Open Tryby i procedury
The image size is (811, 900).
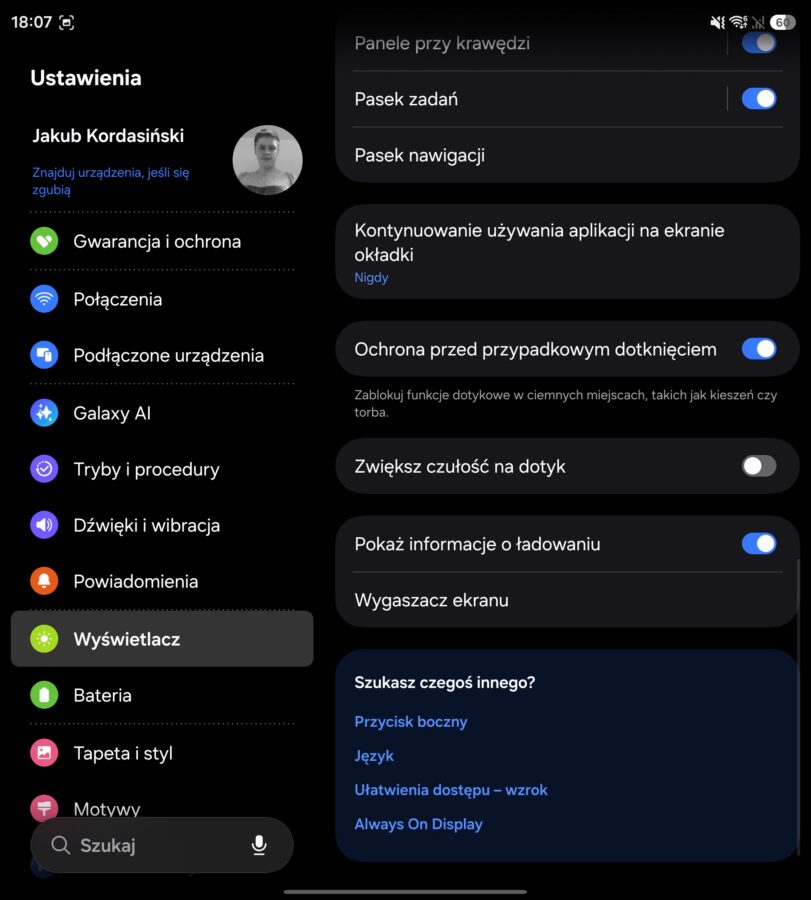pos(162,469)
